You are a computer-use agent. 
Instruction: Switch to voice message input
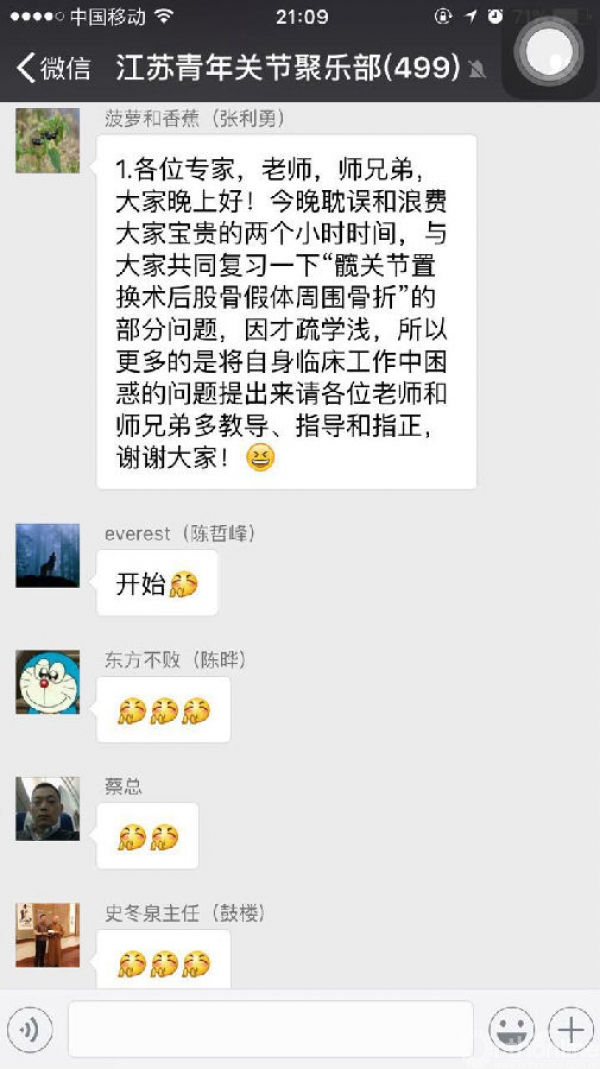[29, 1029]
